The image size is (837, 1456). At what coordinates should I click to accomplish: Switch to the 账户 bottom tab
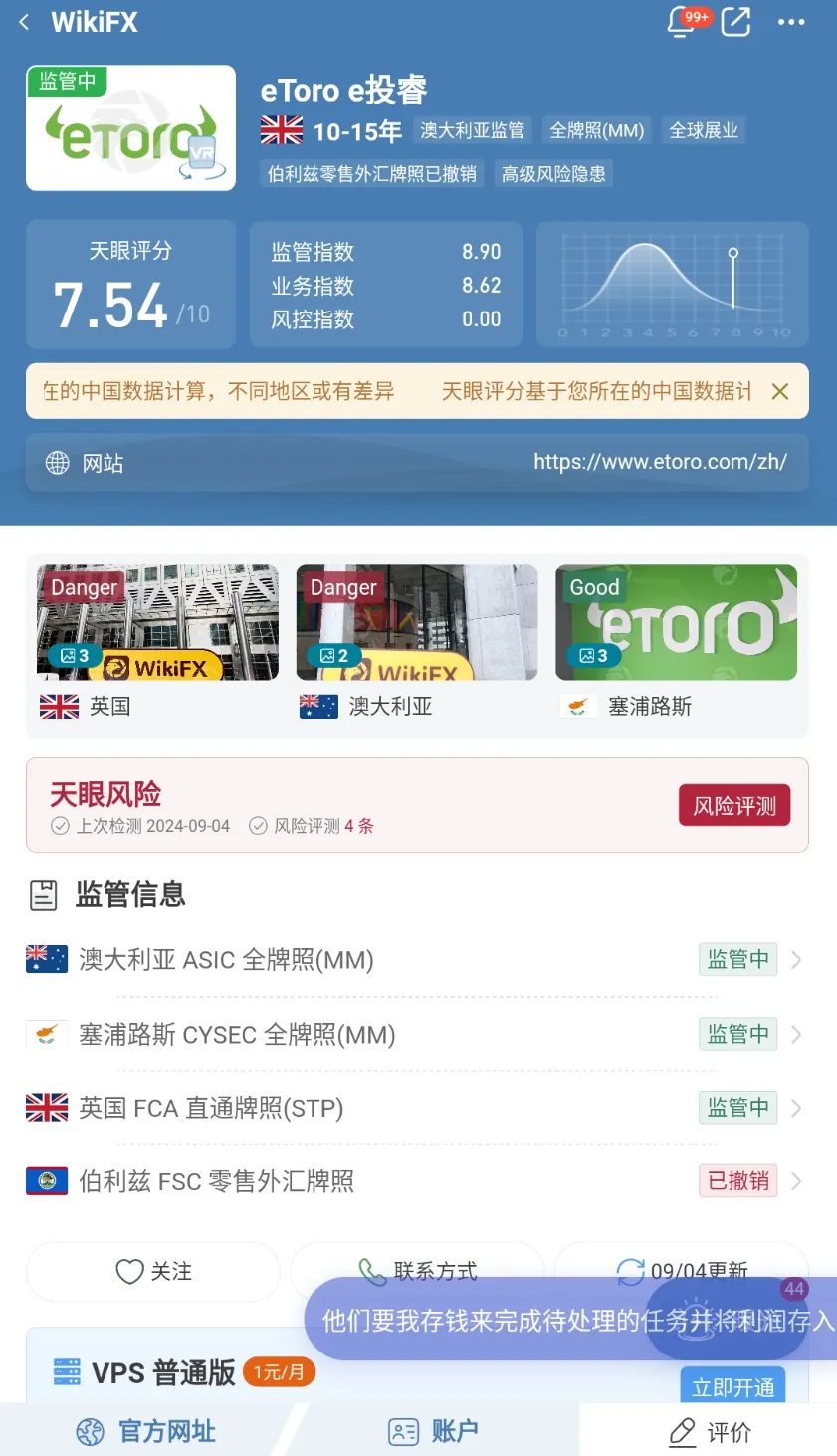pos(433,1431)
